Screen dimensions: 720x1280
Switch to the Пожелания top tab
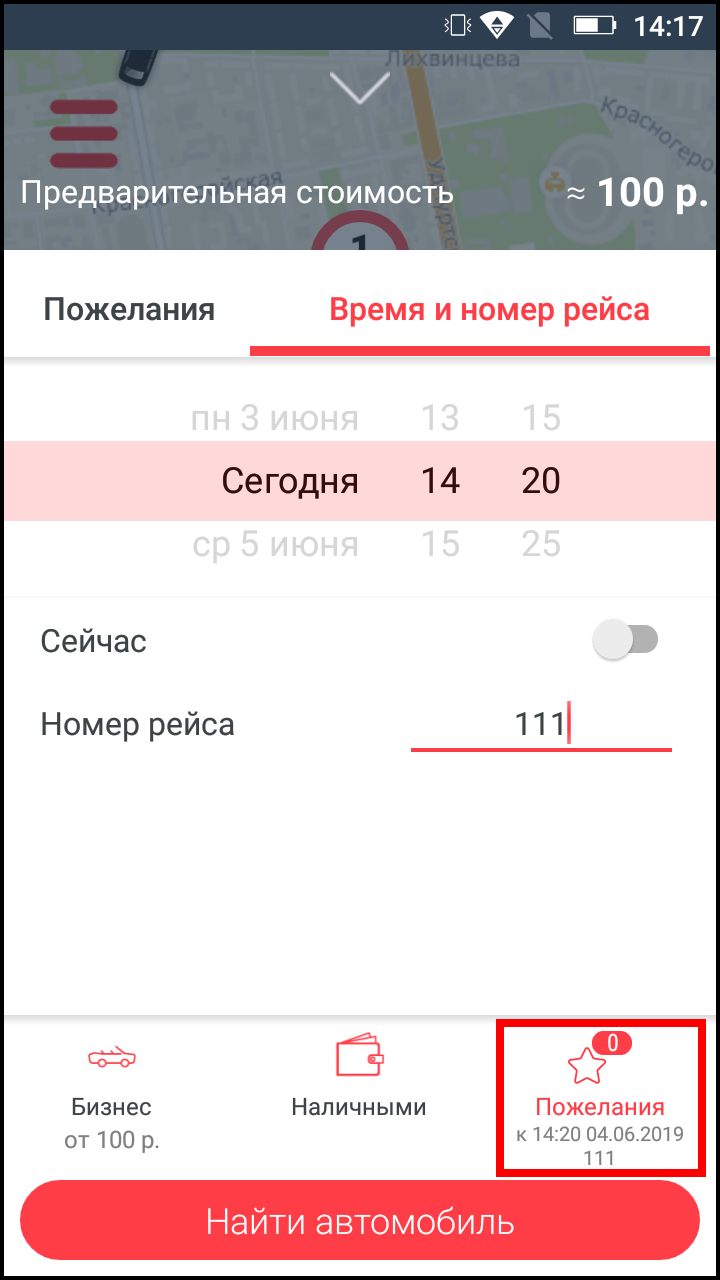[x=129, y=309]
